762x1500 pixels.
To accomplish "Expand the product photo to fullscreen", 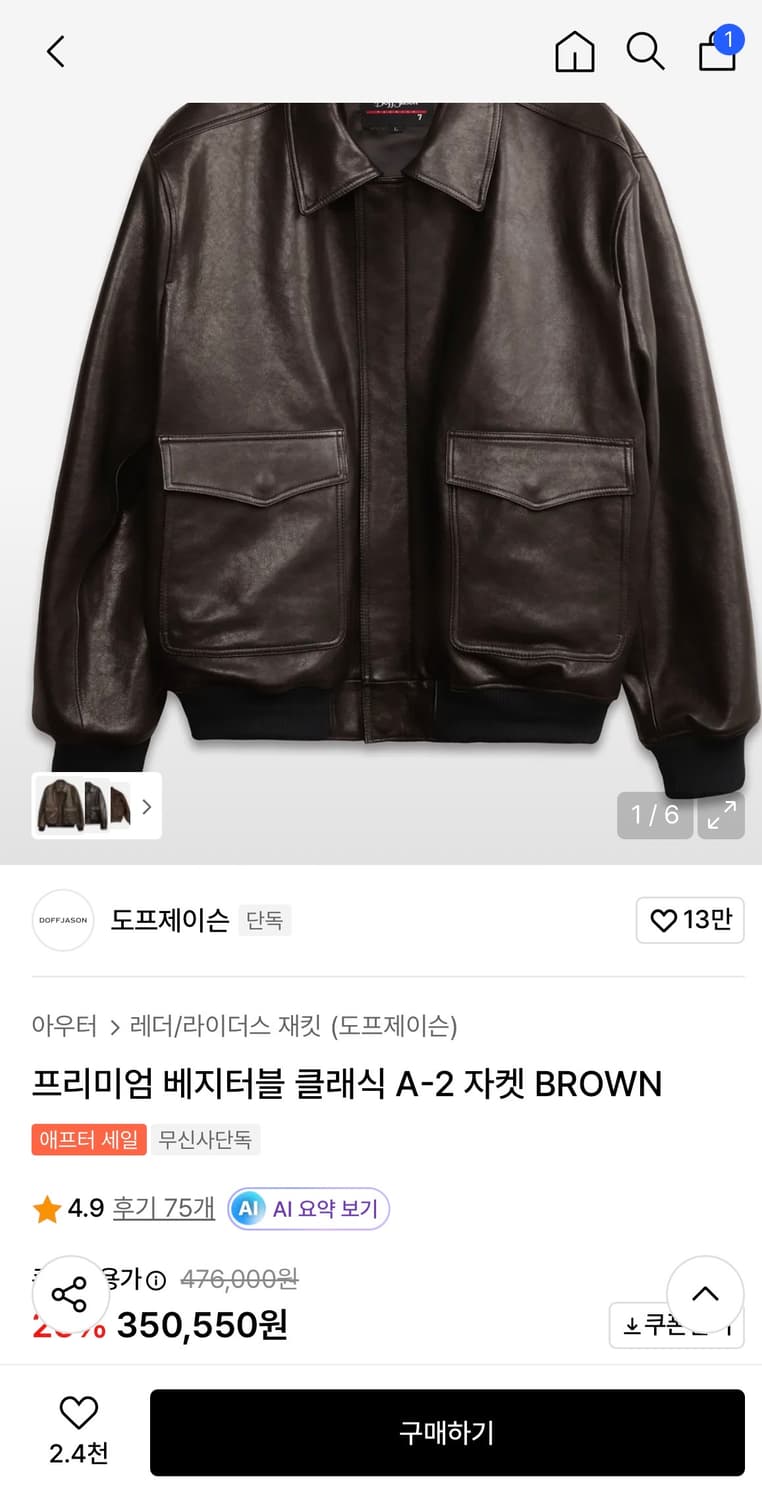I will click(x=720, y=816).
